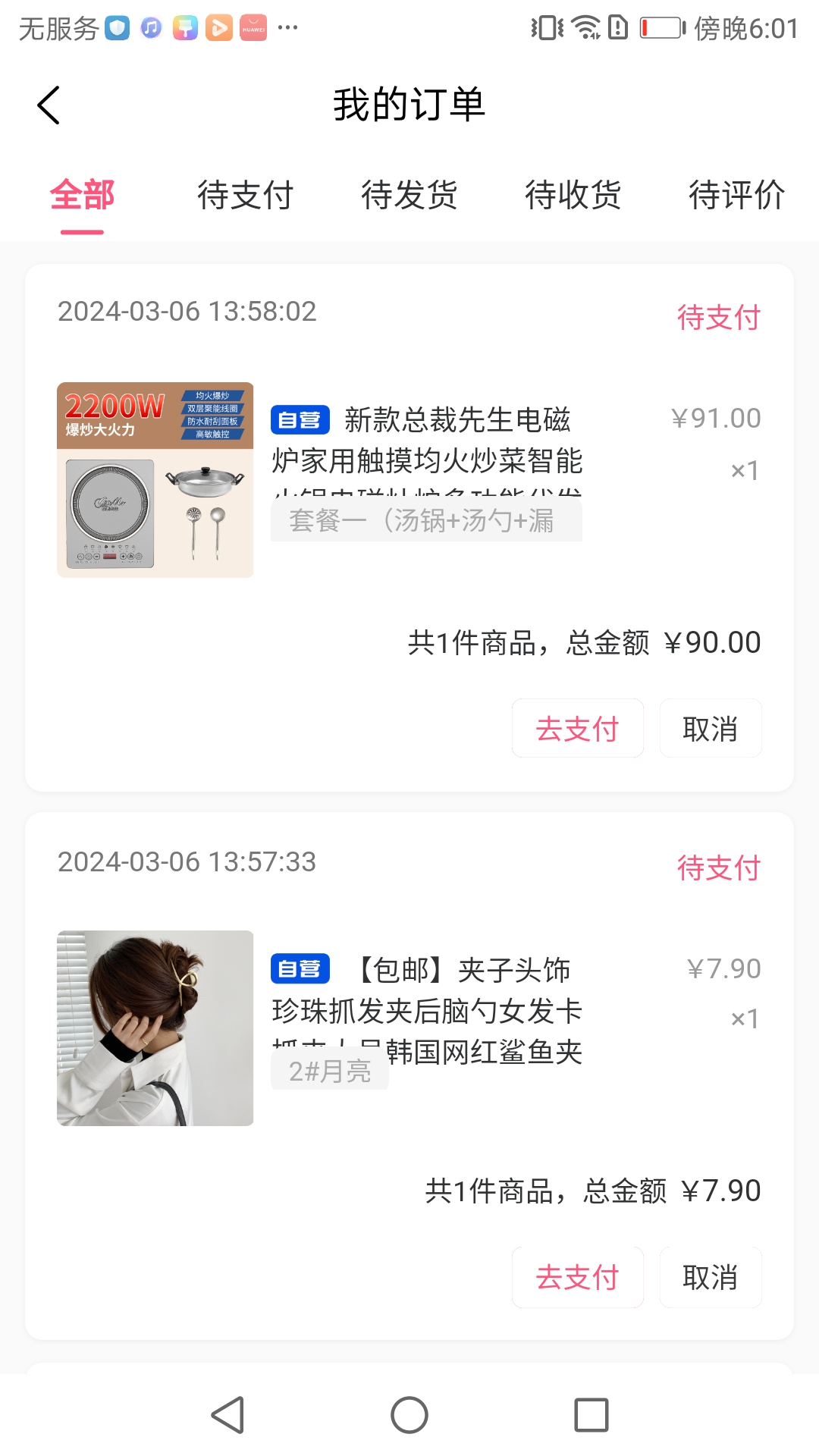The image size is (819, 1456).
Task: Switch to the 待评价 tab
Action: [737, 196]
